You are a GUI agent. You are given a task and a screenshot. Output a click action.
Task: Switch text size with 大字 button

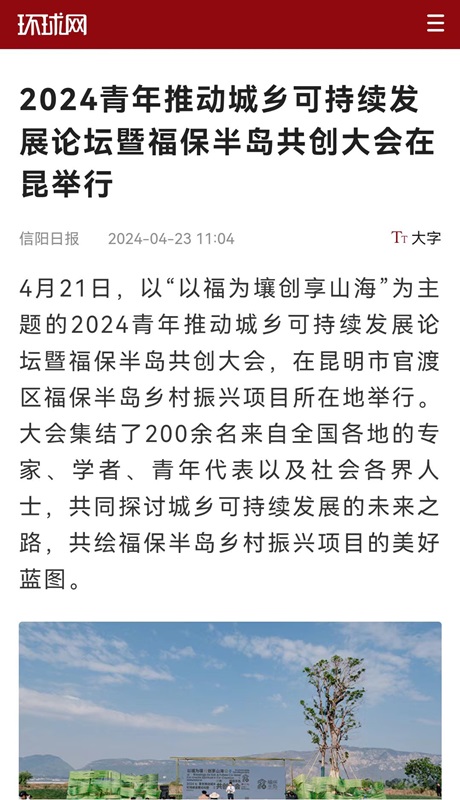point(416,238)
